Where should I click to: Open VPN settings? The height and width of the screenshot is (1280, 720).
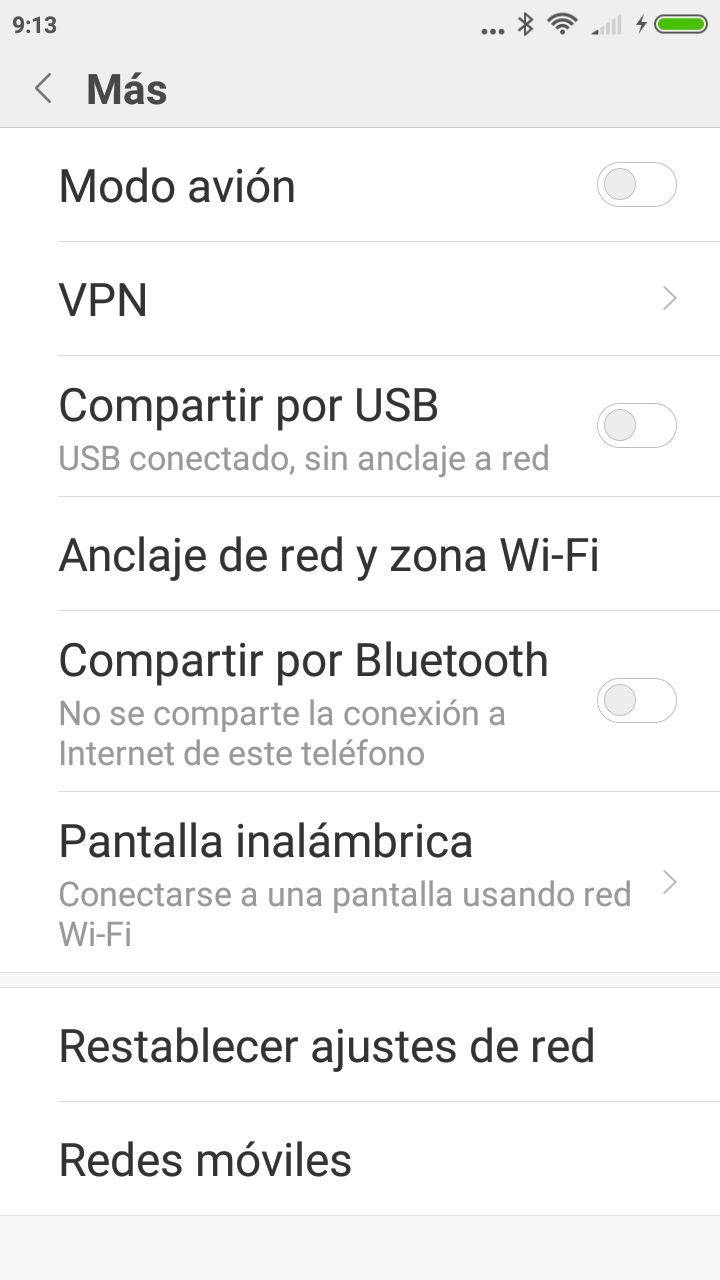pos(360,299)
